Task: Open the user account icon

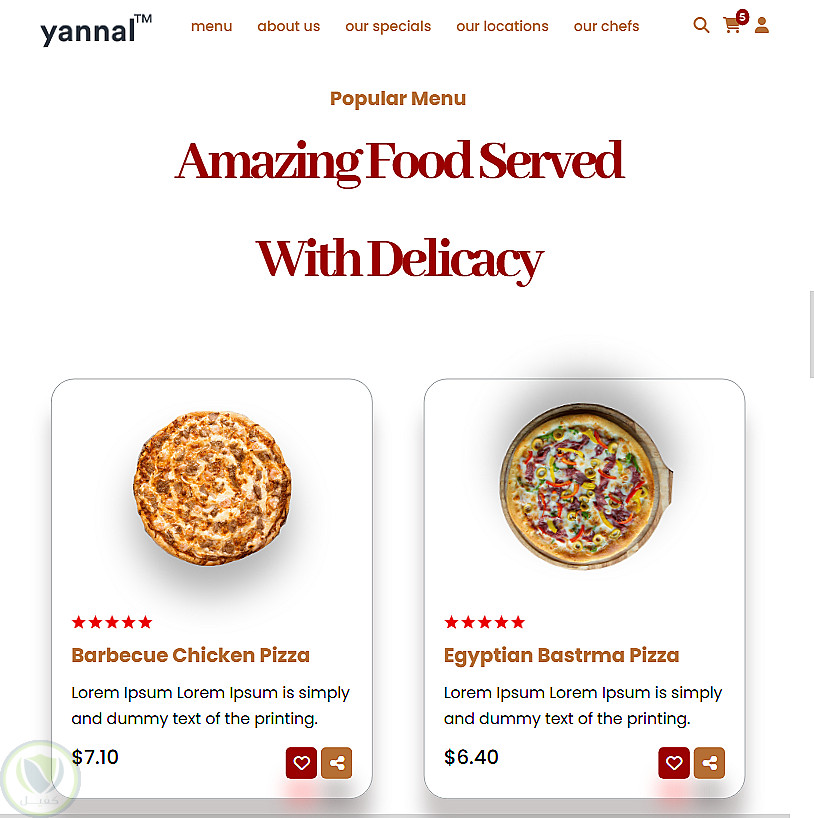Action: 762,26
